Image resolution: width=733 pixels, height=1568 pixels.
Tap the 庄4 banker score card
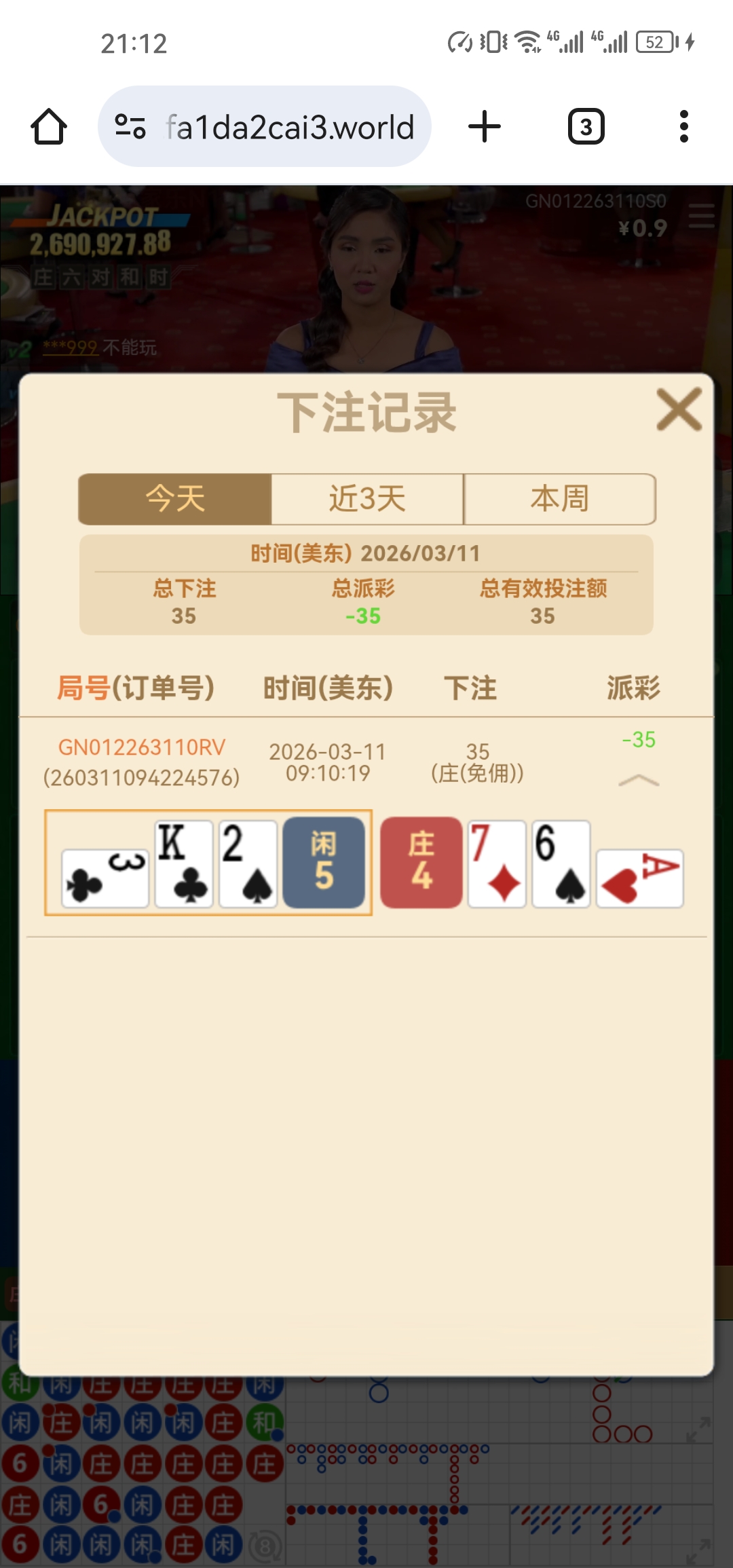pos(420,862)
